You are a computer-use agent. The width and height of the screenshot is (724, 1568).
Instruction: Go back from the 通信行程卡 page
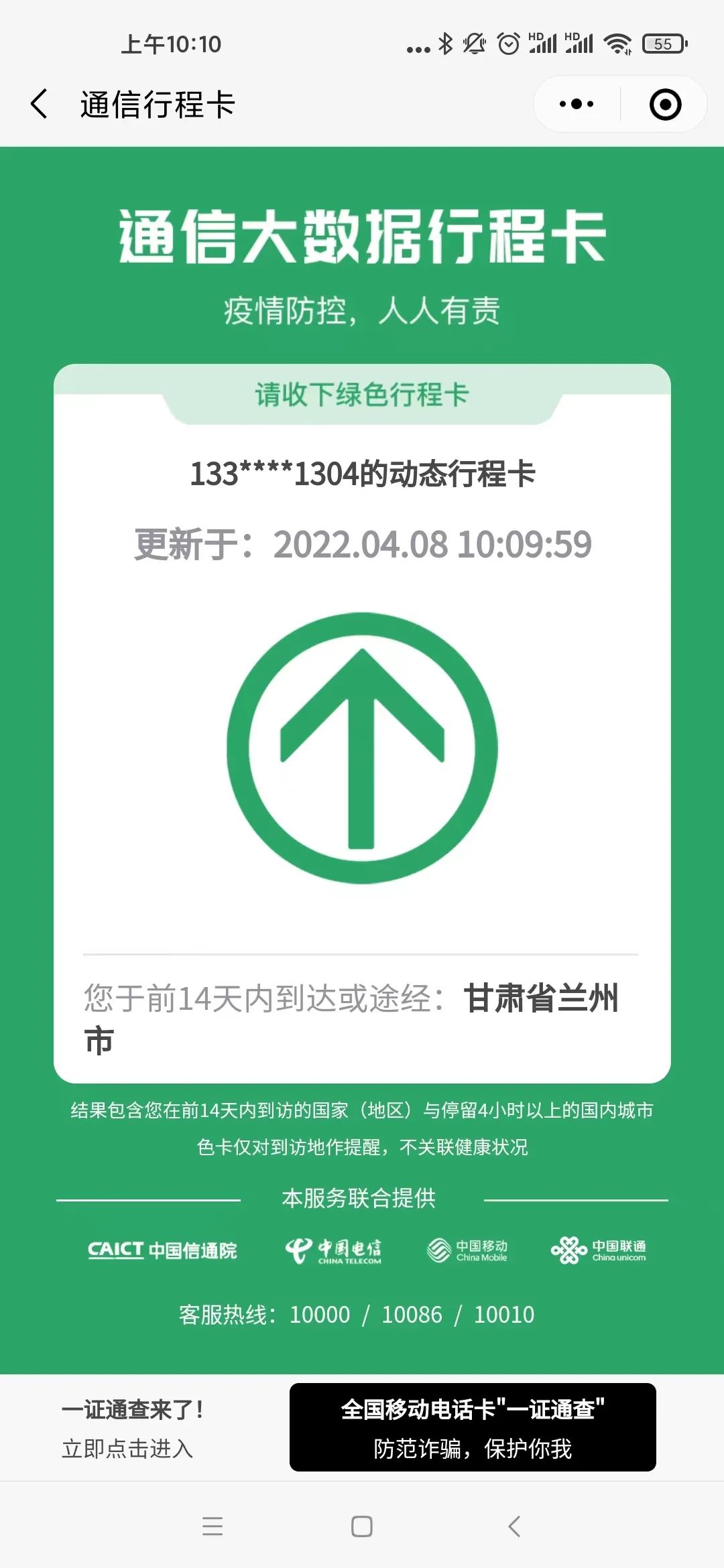(x=40, y=105)
